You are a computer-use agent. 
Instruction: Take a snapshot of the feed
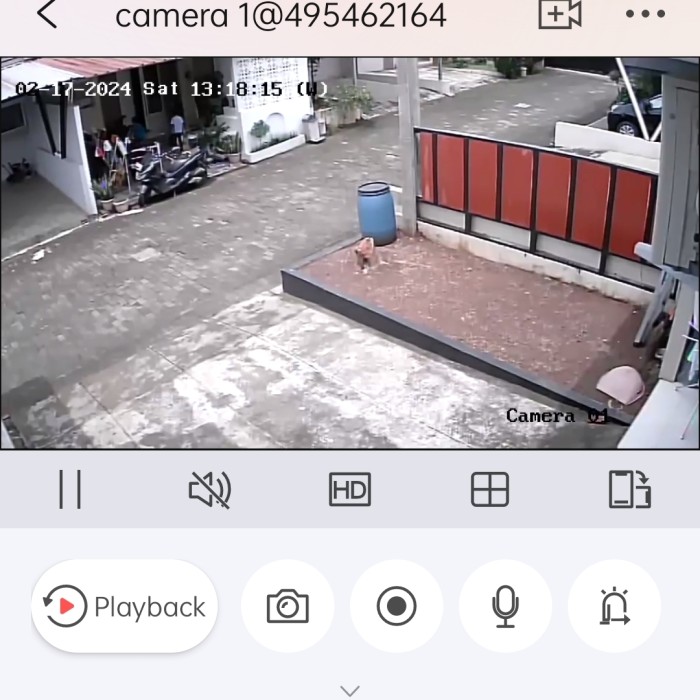pos(287,606)
